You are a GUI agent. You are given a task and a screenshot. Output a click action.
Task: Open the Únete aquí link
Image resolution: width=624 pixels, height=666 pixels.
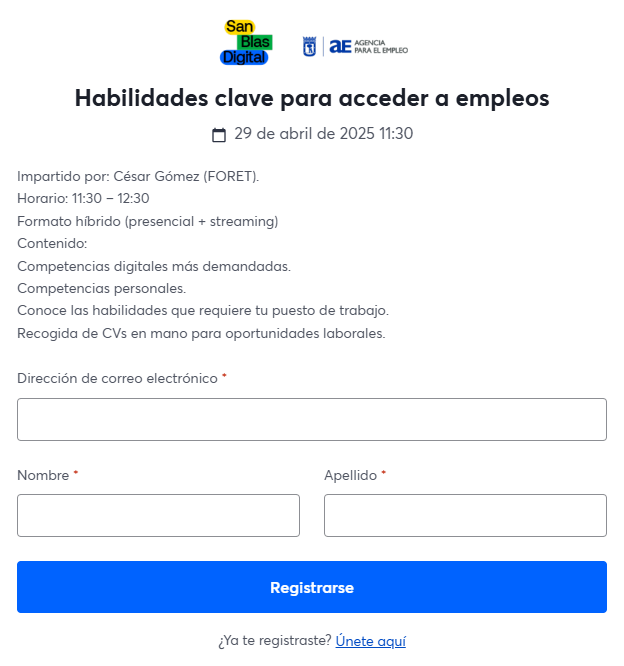[x=370, y=641]
